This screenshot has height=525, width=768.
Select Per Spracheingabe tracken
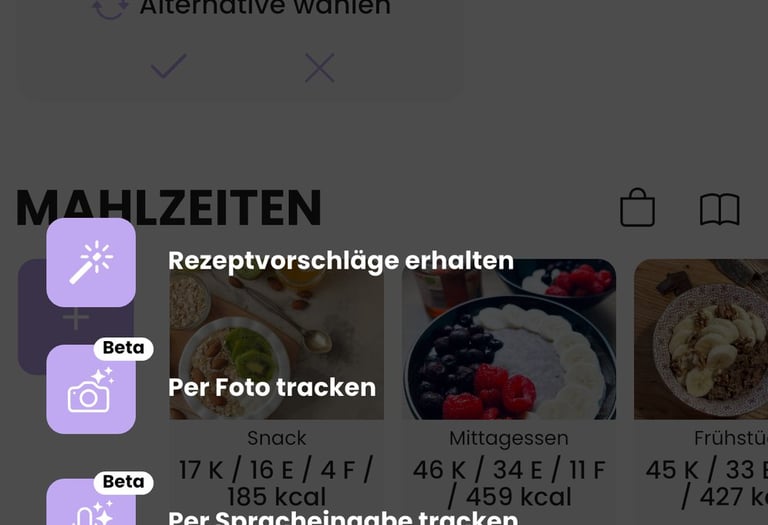point(91,506)
